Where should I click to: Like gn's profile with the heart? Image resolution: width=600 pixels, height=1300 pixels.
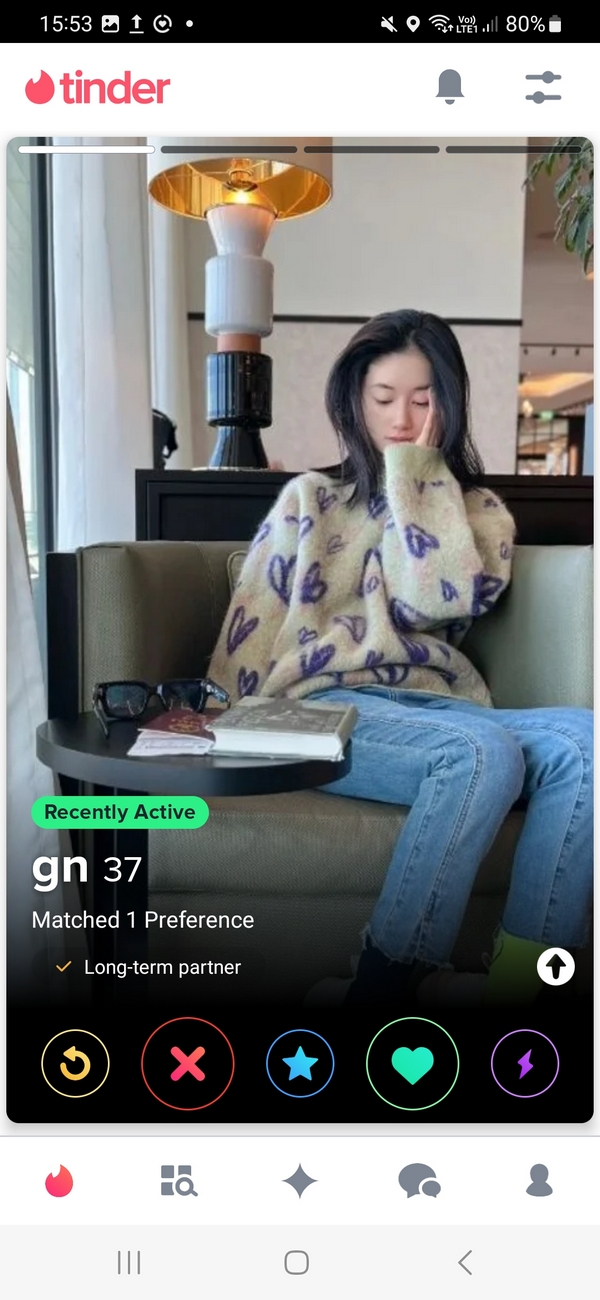[412, 1064]
